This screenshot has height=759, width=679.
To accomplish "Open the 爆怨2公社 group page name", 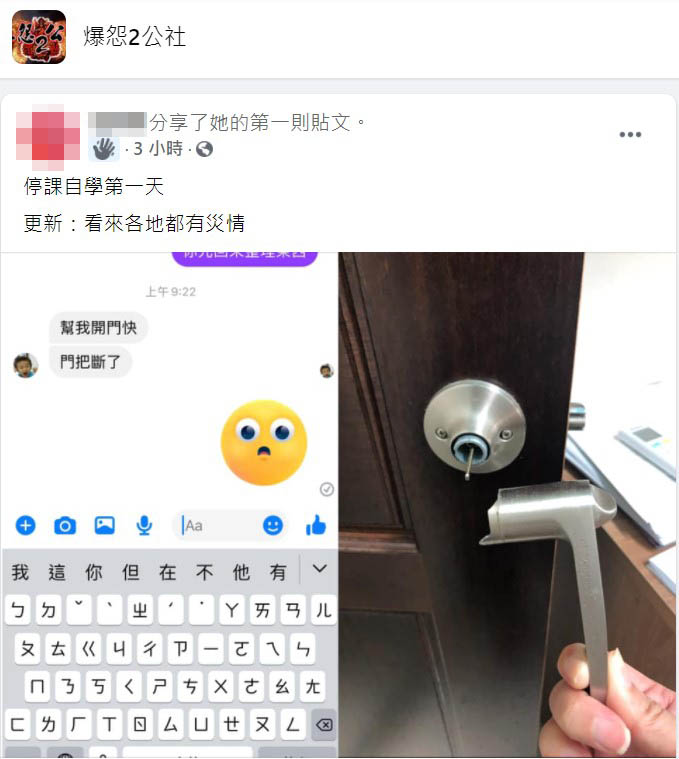I will pyautogui.click(x=135, y=38).
